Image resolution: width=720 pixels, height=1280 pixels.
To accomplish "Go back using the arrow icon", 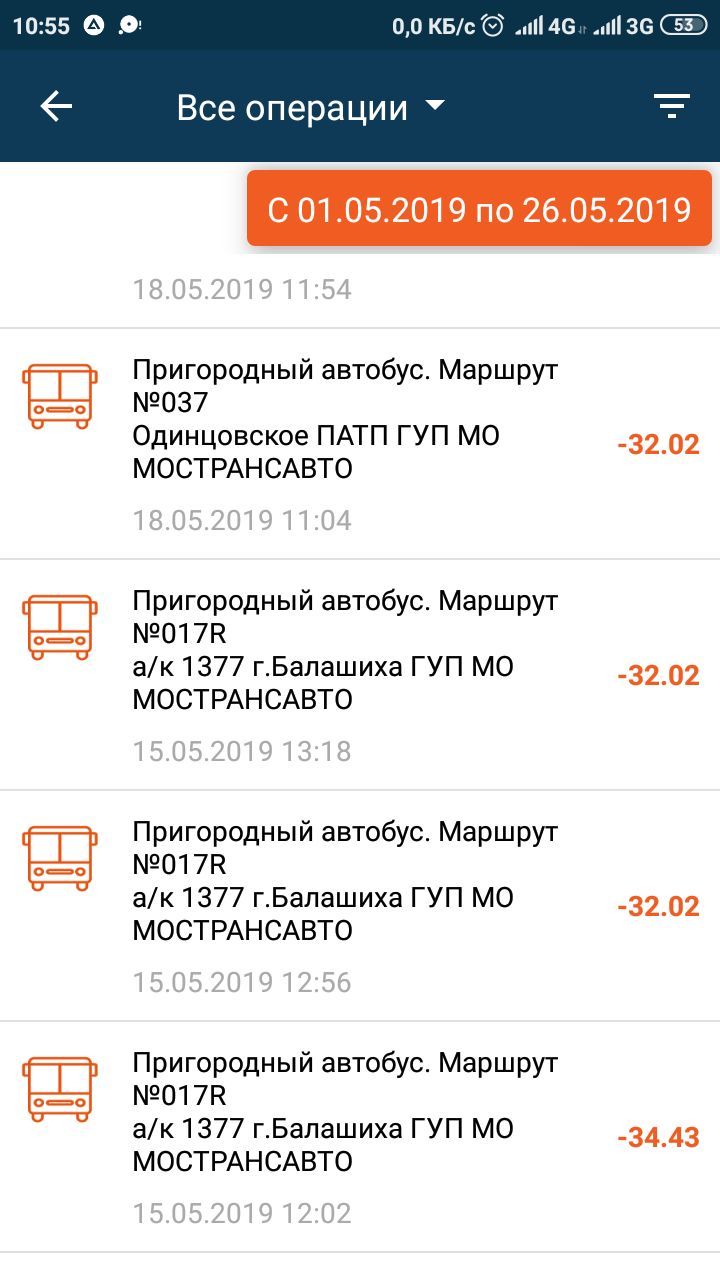I will click(56, 106).
